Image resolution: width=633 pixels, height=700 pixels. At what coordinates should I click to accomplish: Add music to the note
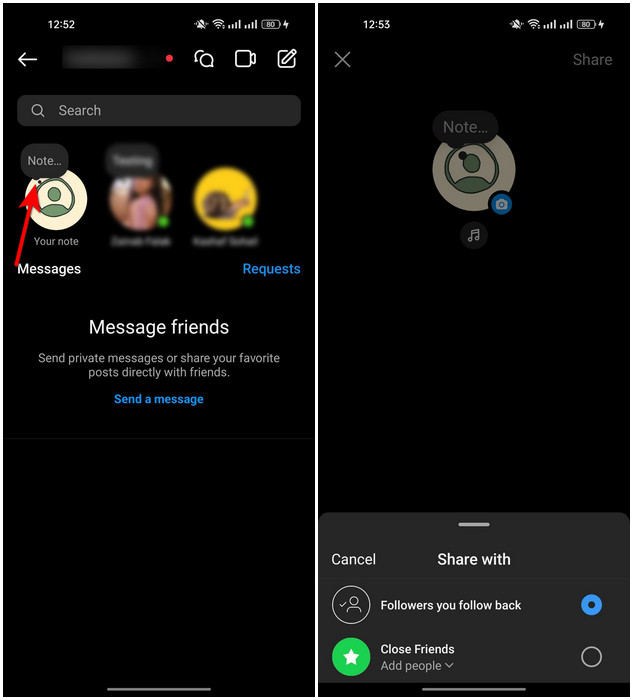(474, 236)
